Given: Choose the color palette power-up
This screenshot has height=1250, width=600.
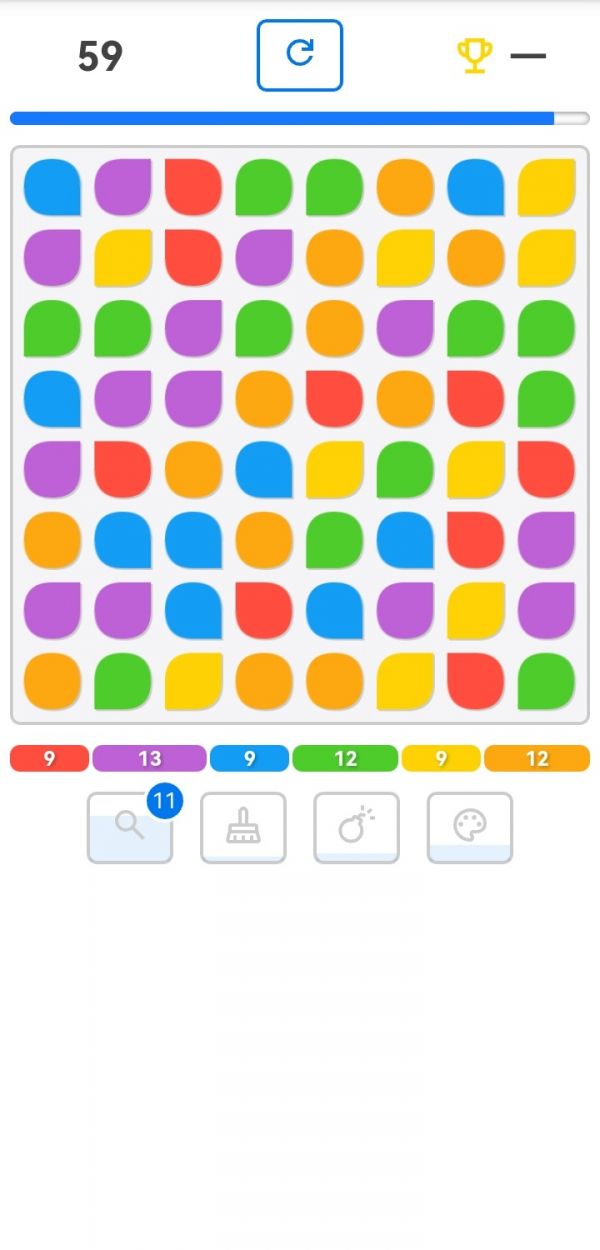Looking at the screenshot, I should [x=469, y=827].
